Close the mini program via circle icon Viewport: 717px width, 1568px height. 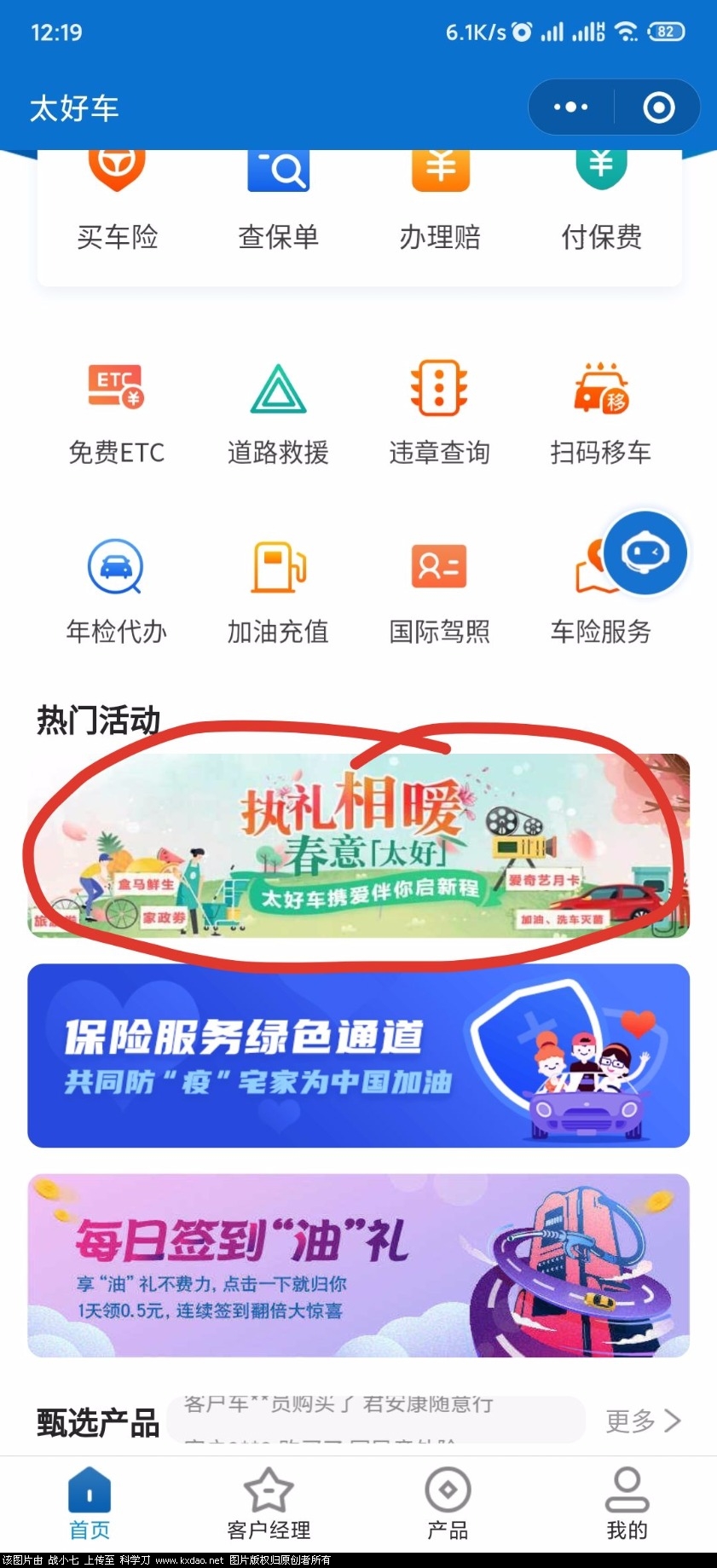point(658,107)
